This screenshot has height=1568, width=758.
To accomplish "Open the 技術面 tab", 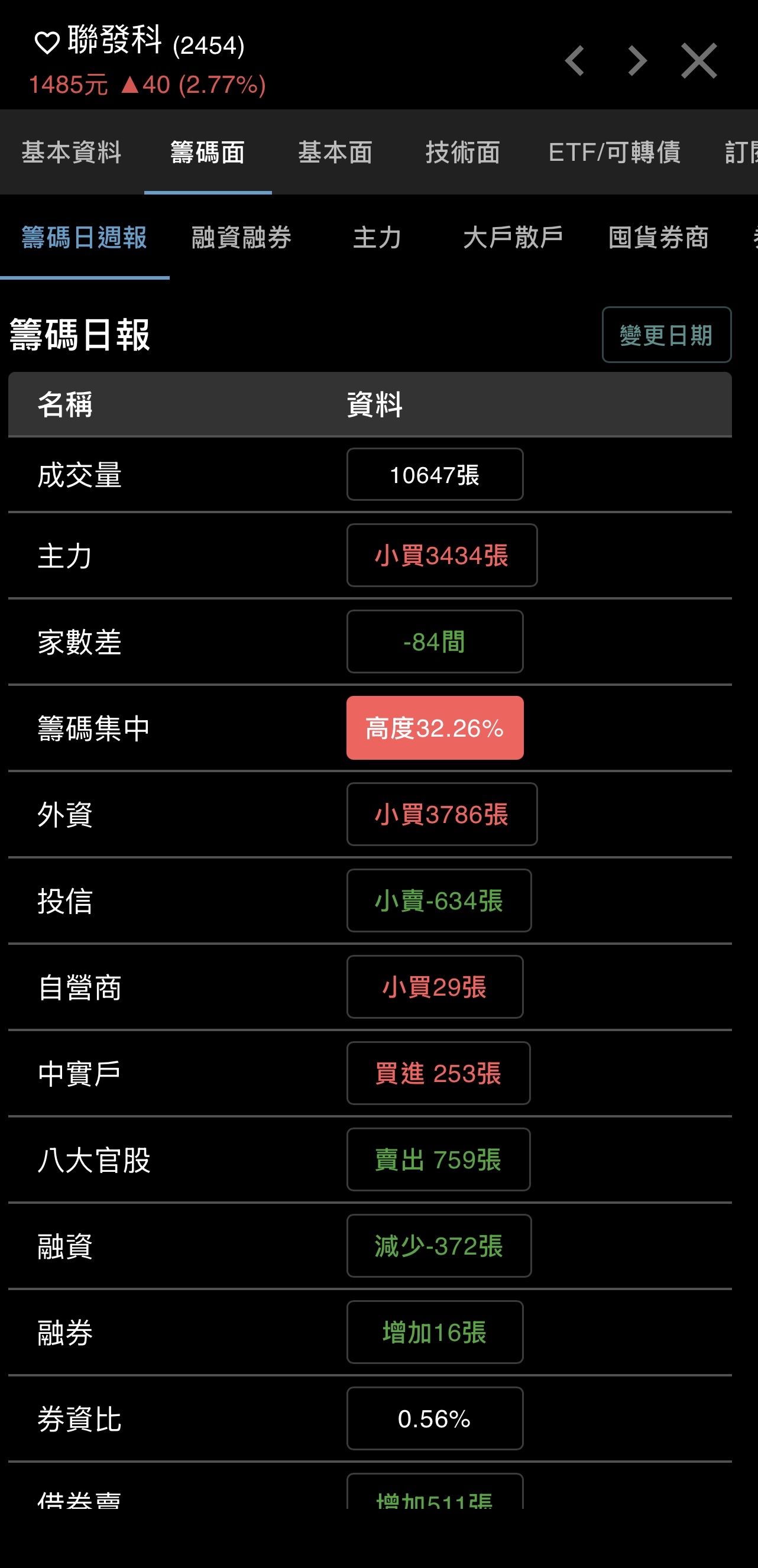I will 463,152.
